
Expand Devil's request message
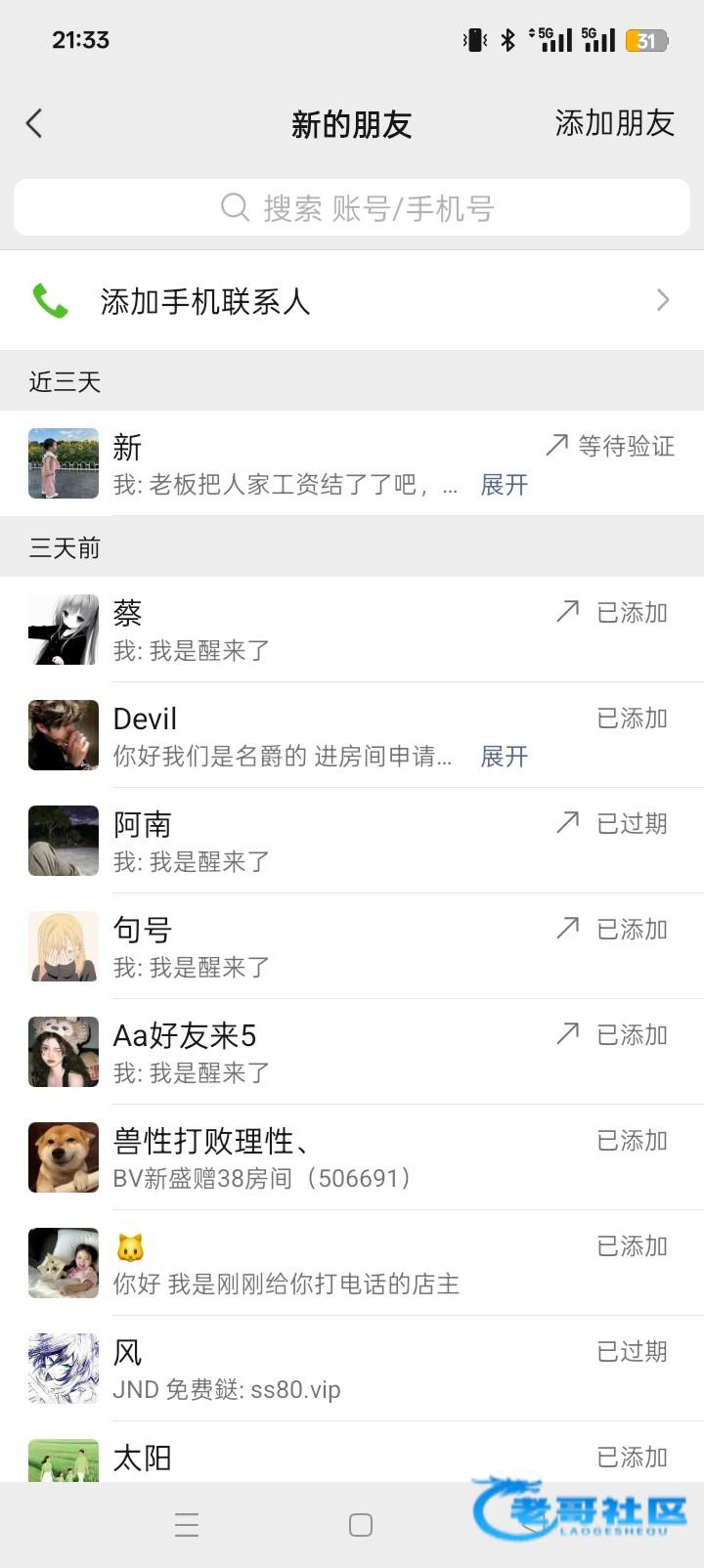point(504,757)
